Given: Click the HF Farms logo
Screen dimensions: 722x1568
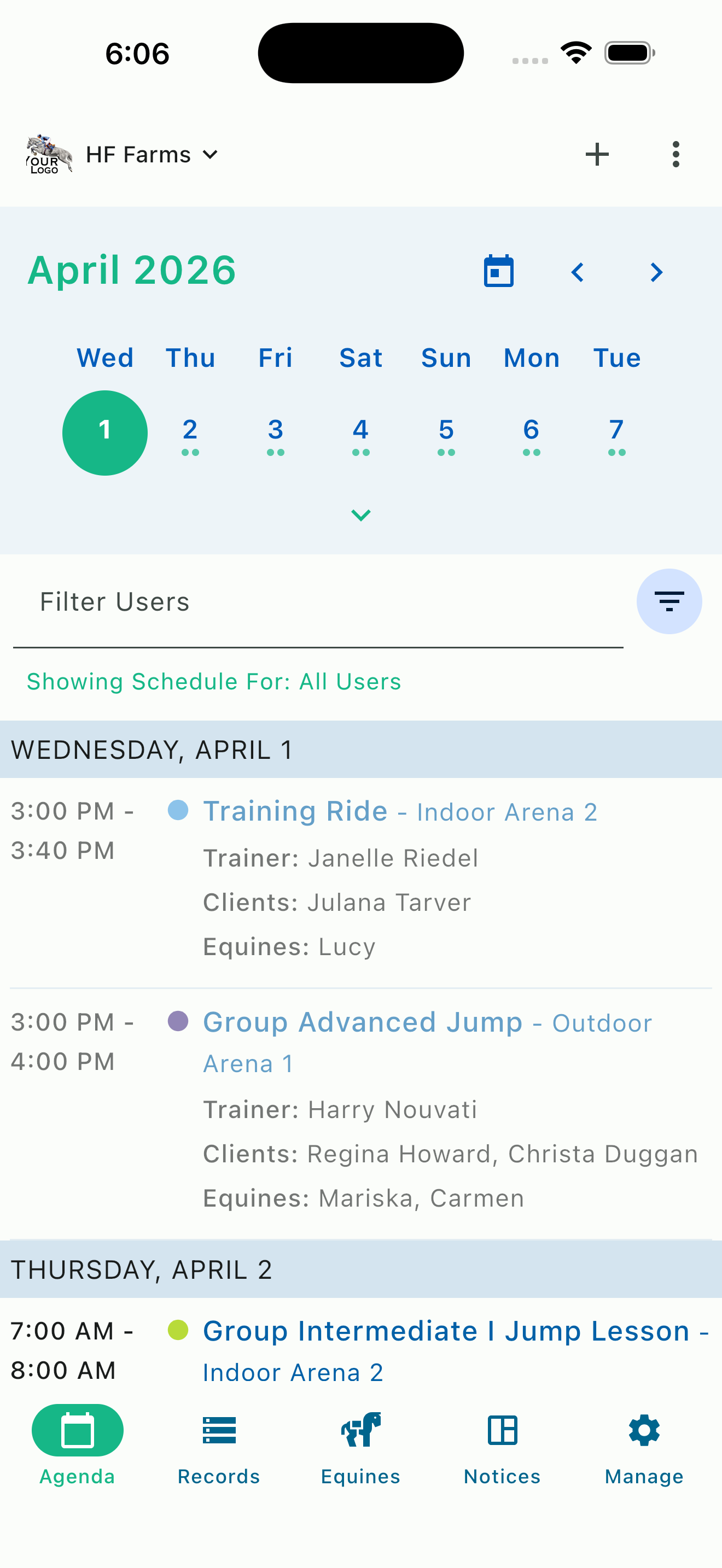Looking at the screenshot, I should coord(47,154).
